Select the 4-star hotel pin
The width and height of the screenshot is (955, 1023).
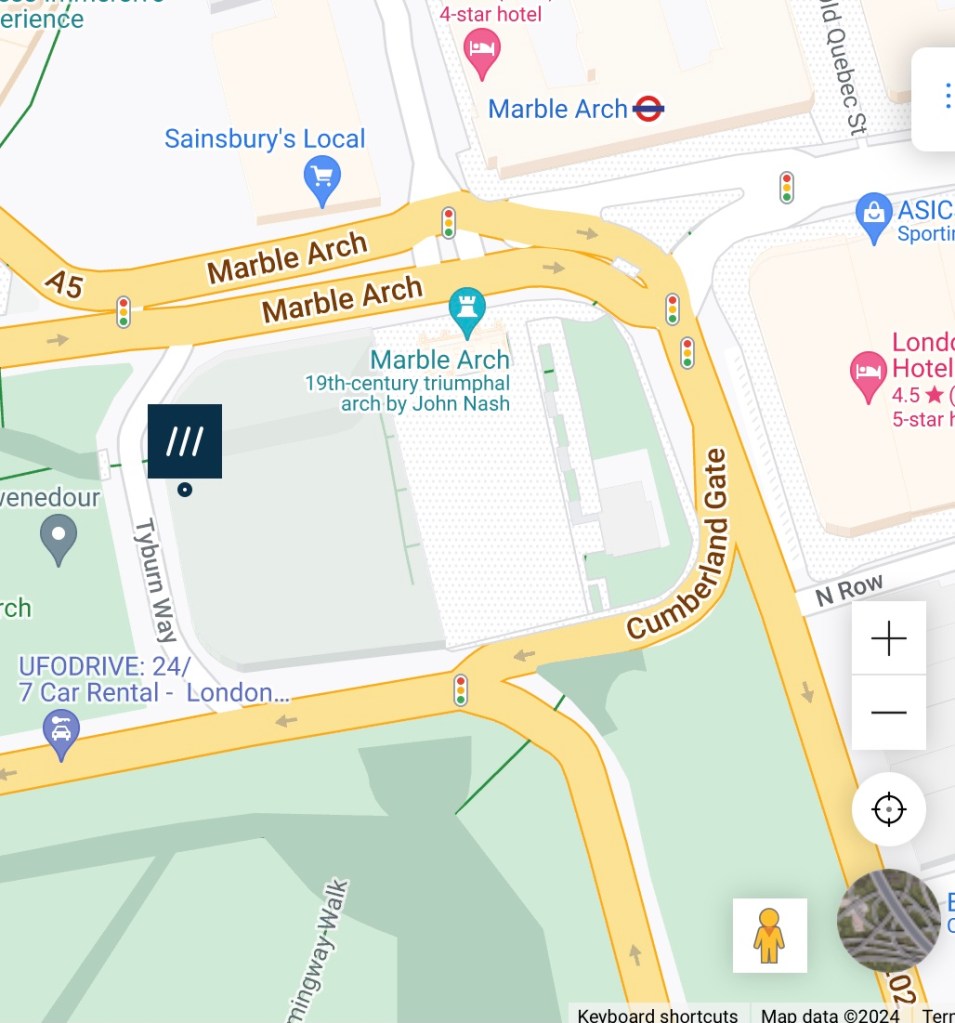pos(482,52)
